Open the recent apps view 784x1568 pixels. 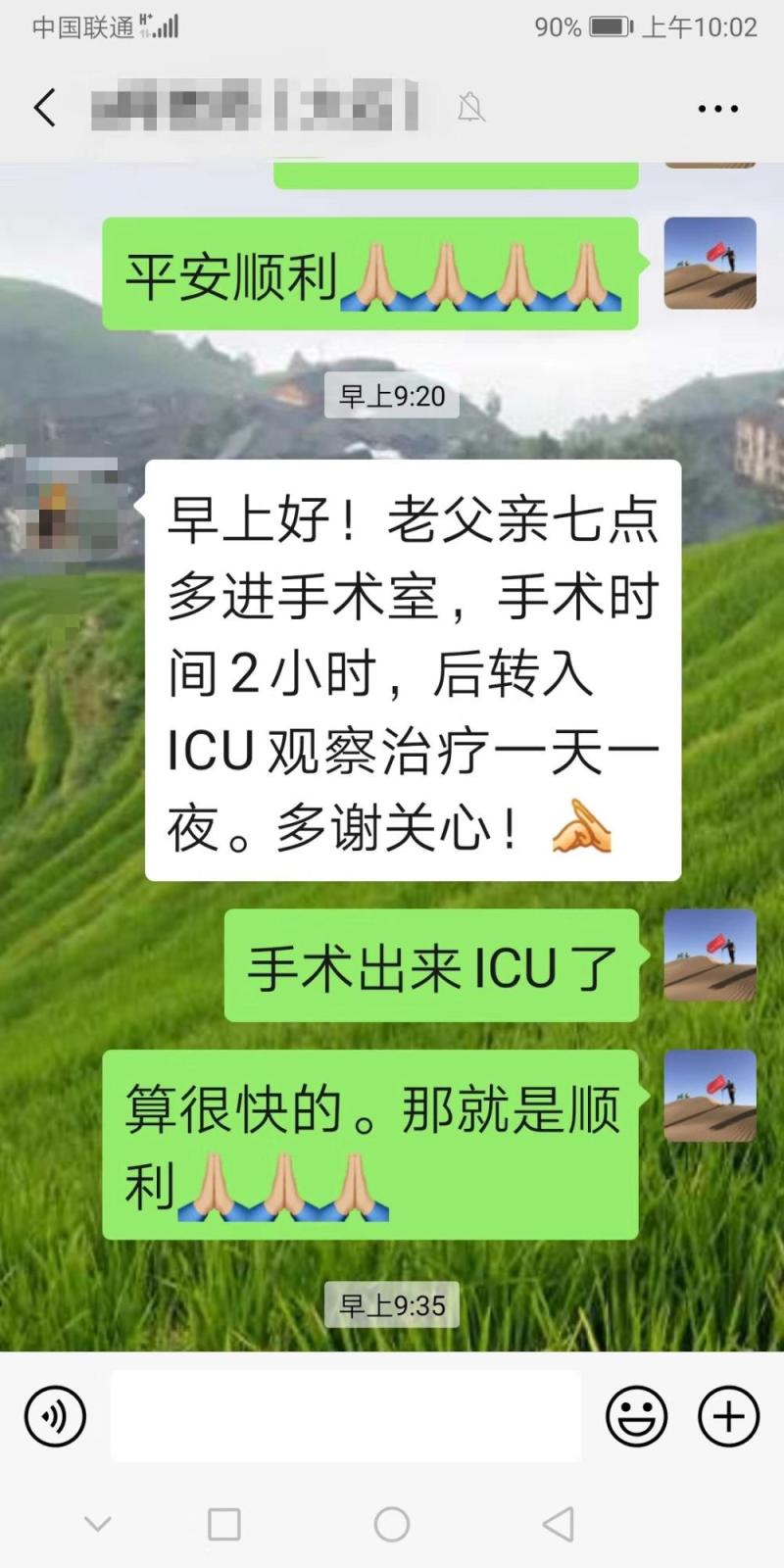pos(224,1524)
